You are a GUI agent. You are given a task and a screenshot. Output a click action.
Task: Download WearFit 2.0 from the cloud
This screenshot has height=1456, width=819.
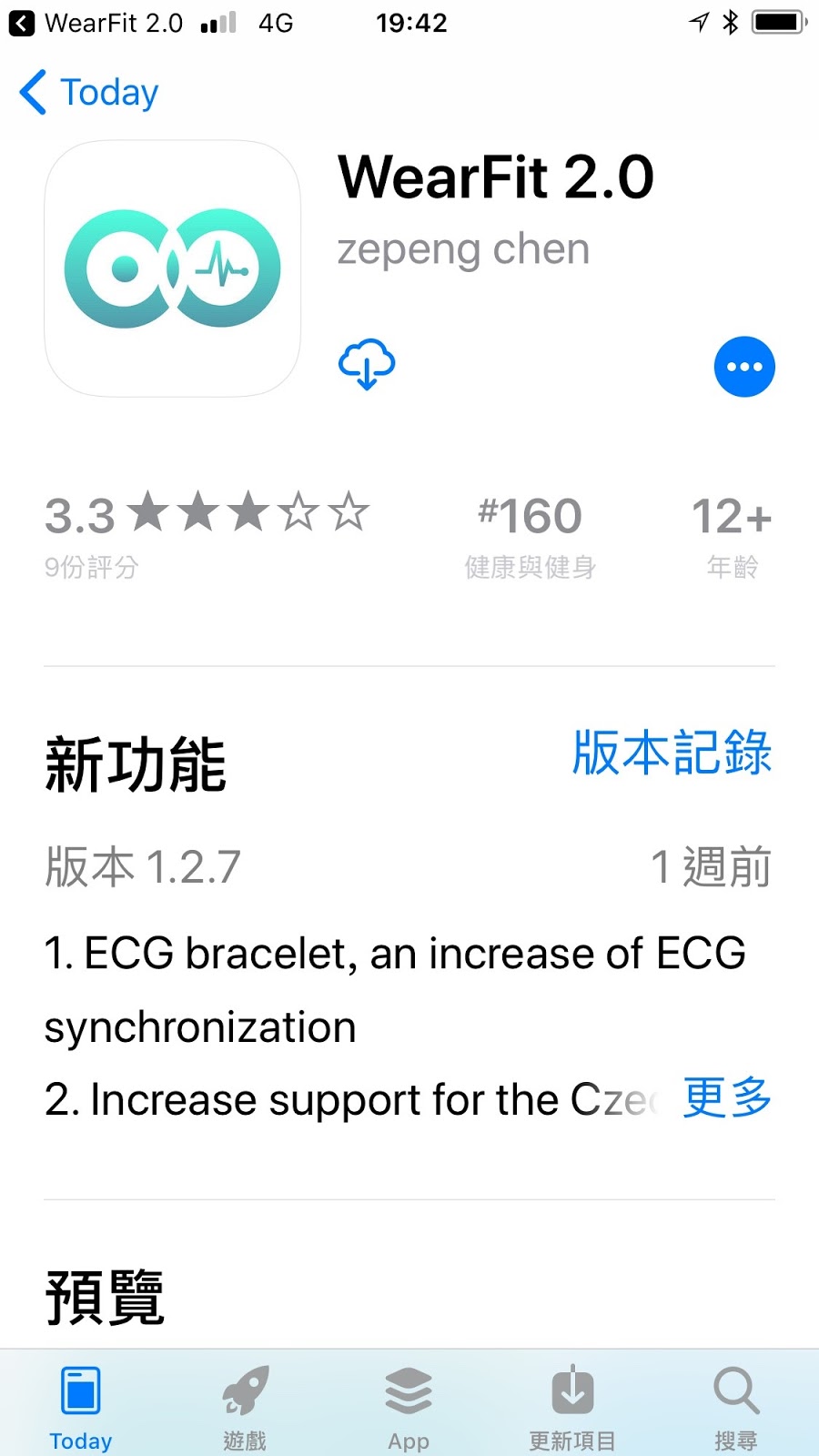pos(367,365)
